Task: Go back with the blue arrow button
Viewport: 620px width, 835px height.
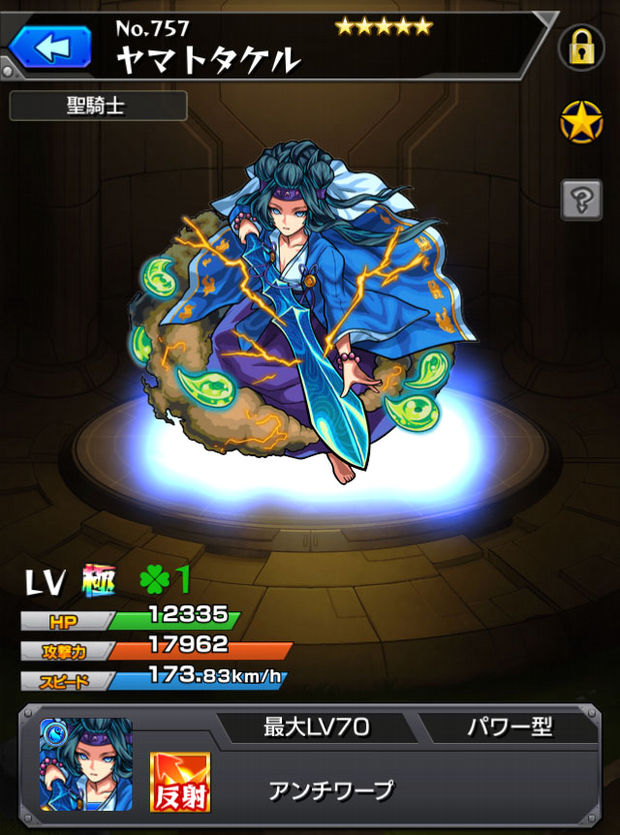Action: (50, 45)
